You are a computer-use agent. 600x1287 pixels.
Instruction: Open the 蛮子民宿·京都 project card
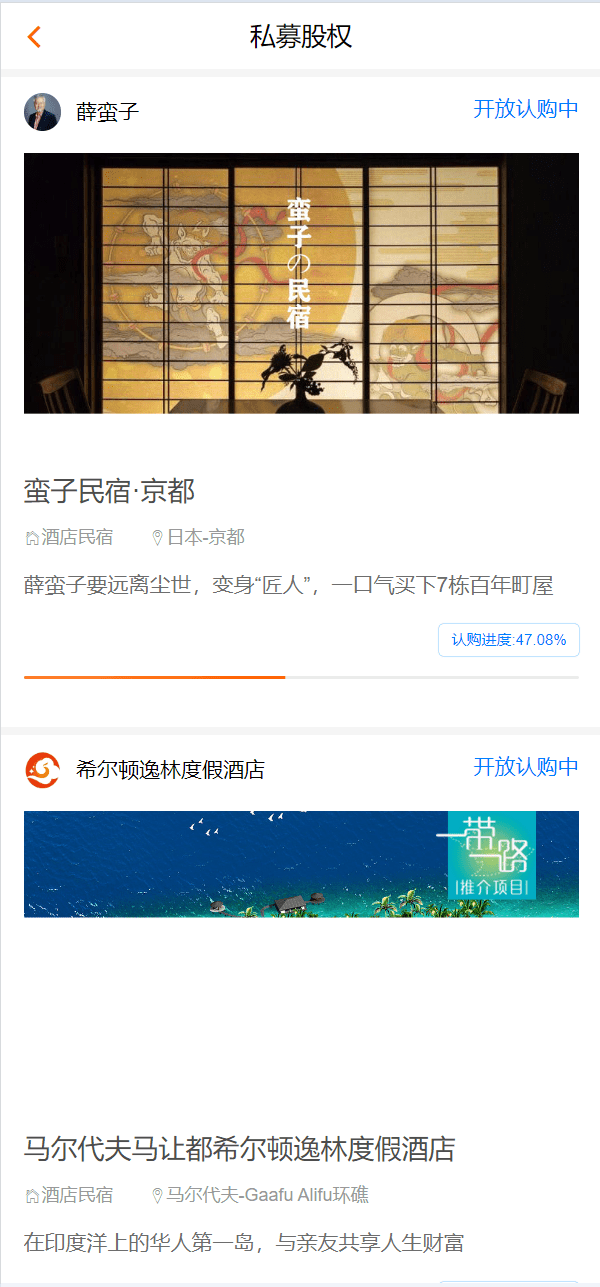pos(110,491)
